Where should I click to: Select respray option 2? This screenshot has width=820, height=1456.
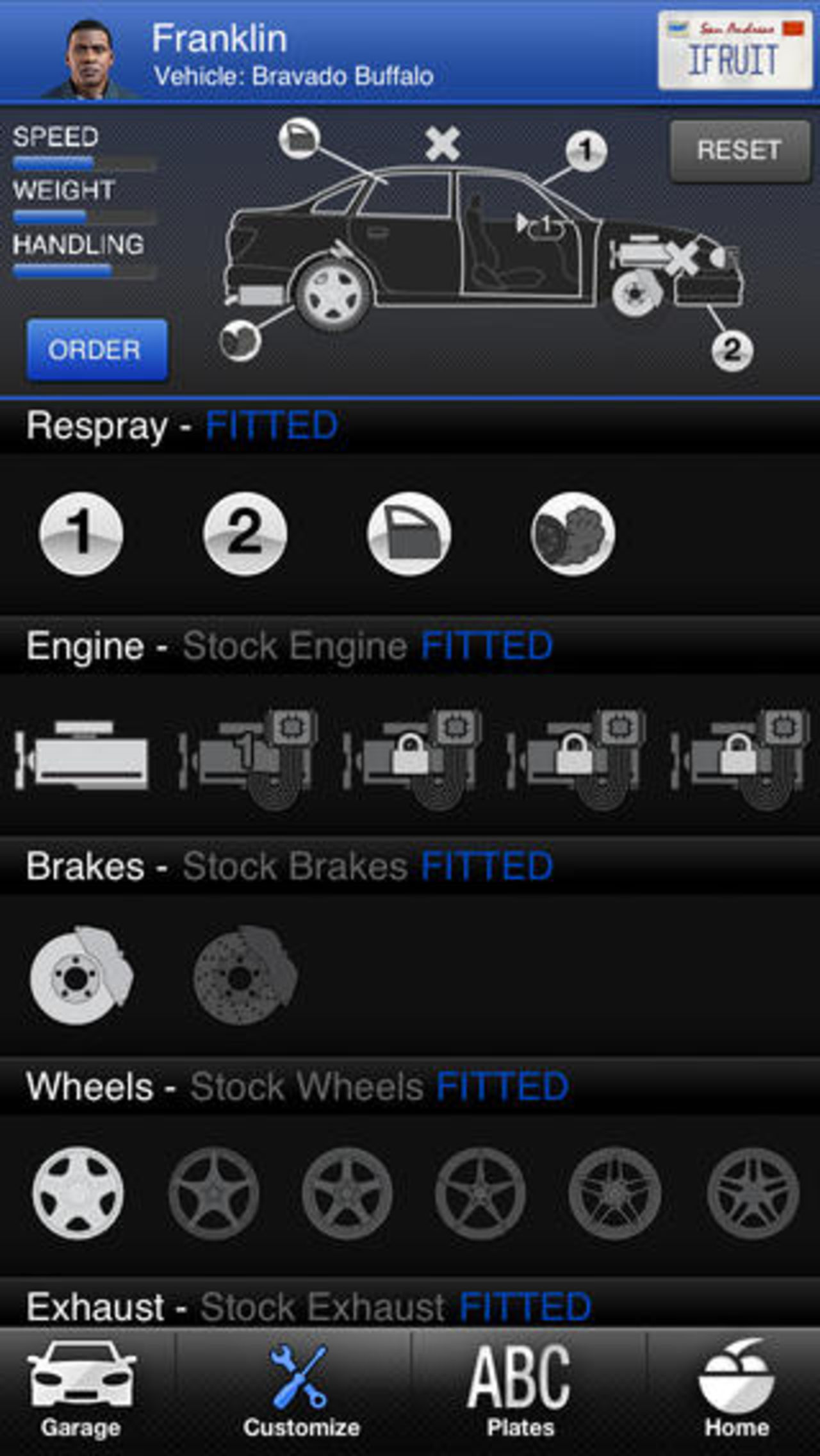(245, 533)
